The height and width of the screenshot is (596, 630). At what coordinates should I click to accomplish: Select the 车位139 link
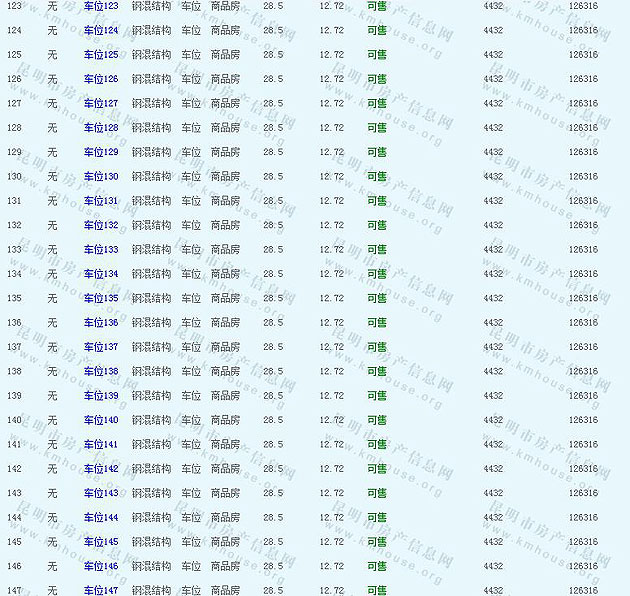coord(100,396)
